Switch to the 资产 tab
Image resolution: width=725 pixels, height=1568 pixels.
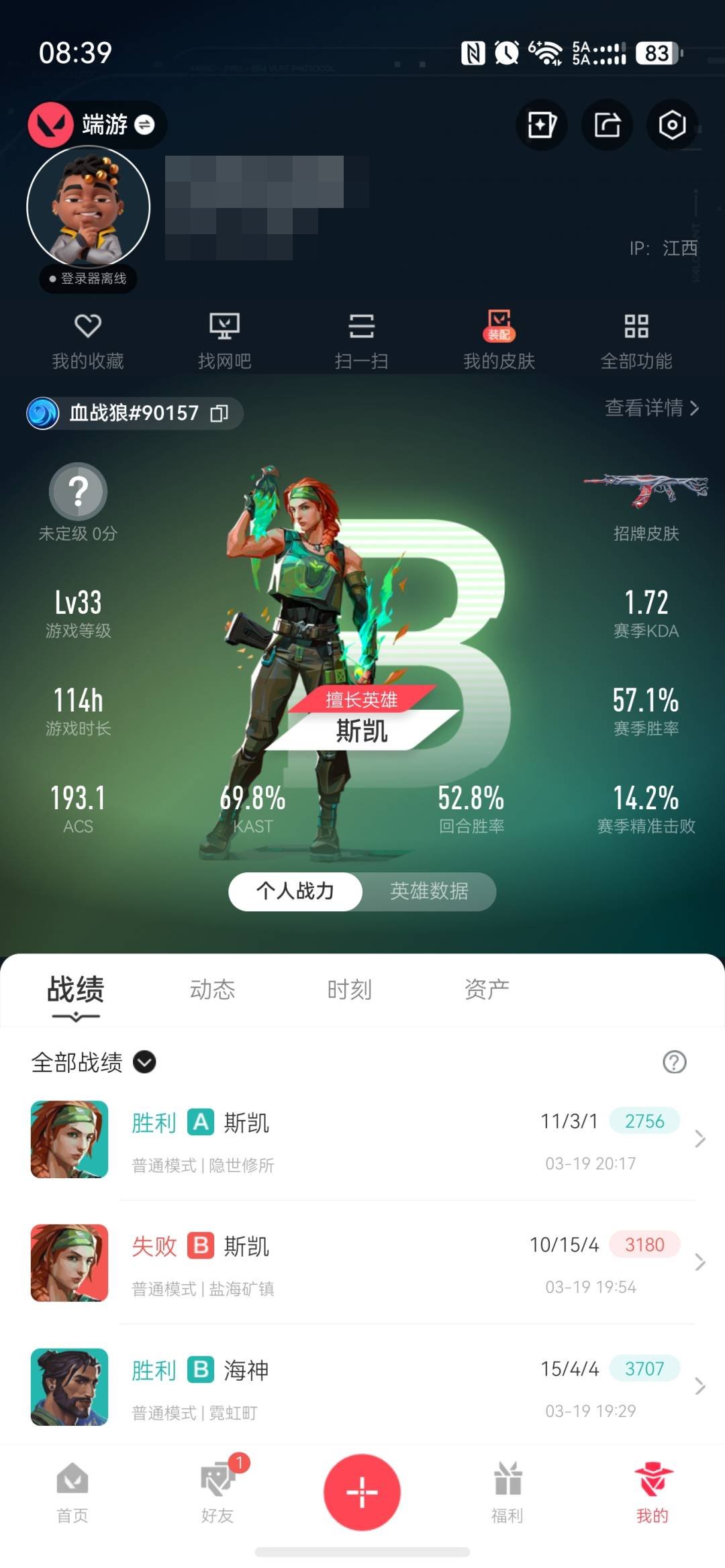486,988
